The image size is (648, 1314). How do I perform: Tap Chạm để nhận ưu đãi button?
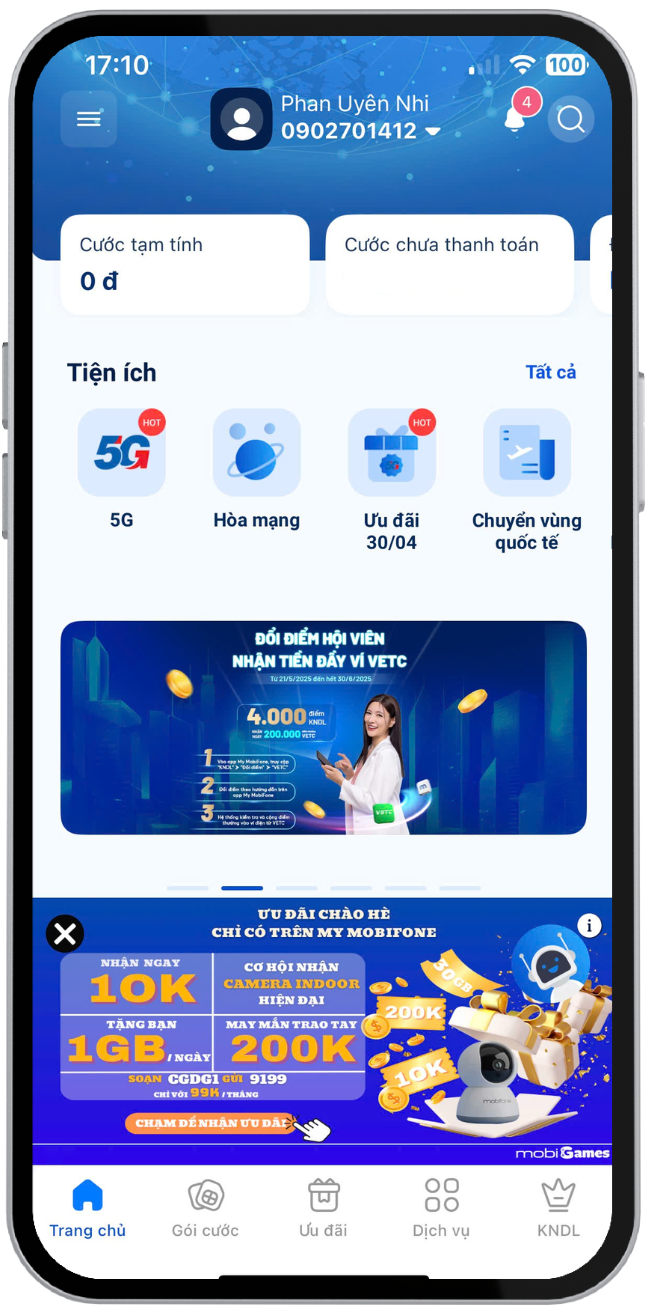click(x=212, y=1123)
